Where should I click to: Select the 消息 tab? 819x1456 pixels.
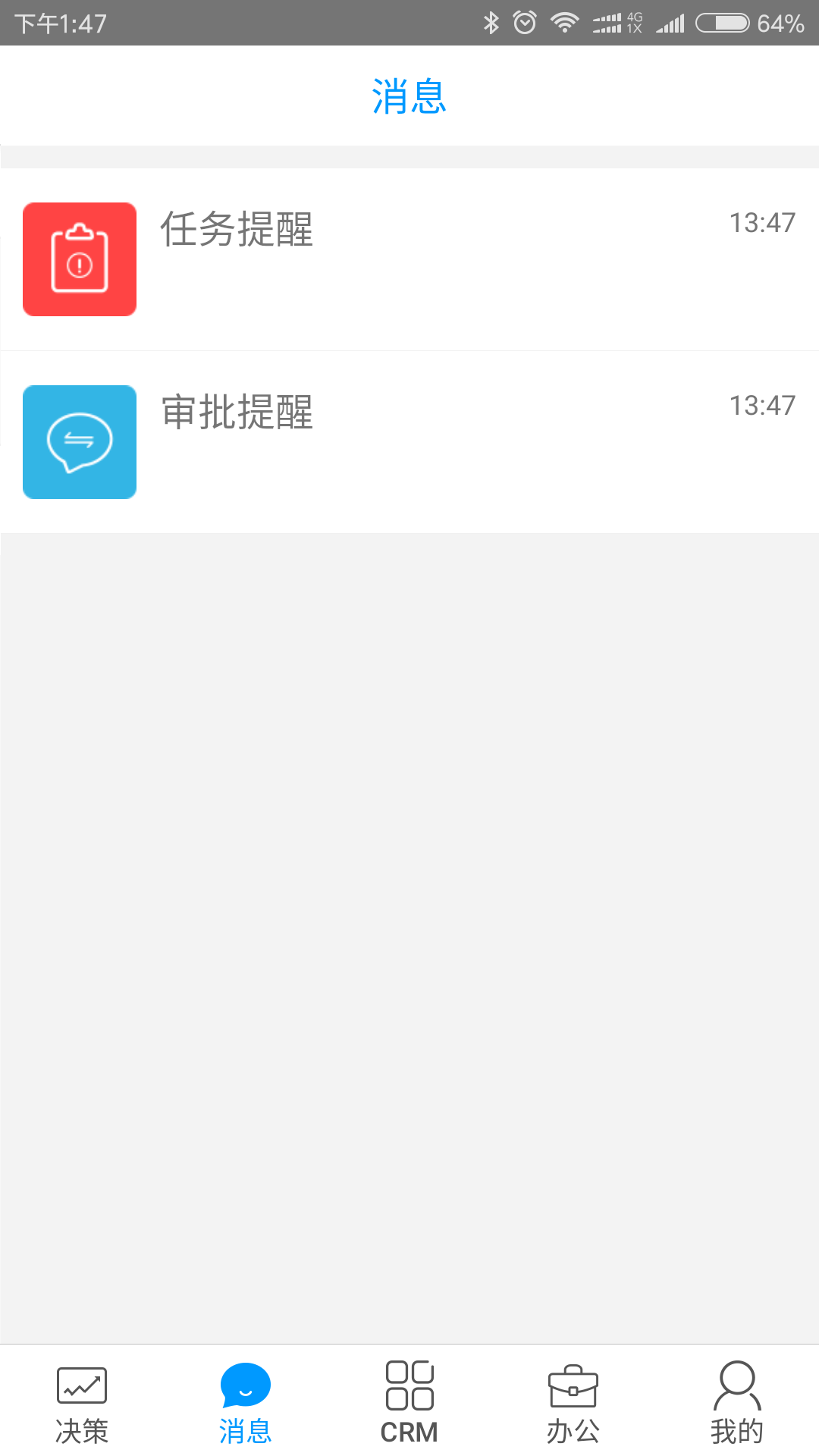[246, 1401]
